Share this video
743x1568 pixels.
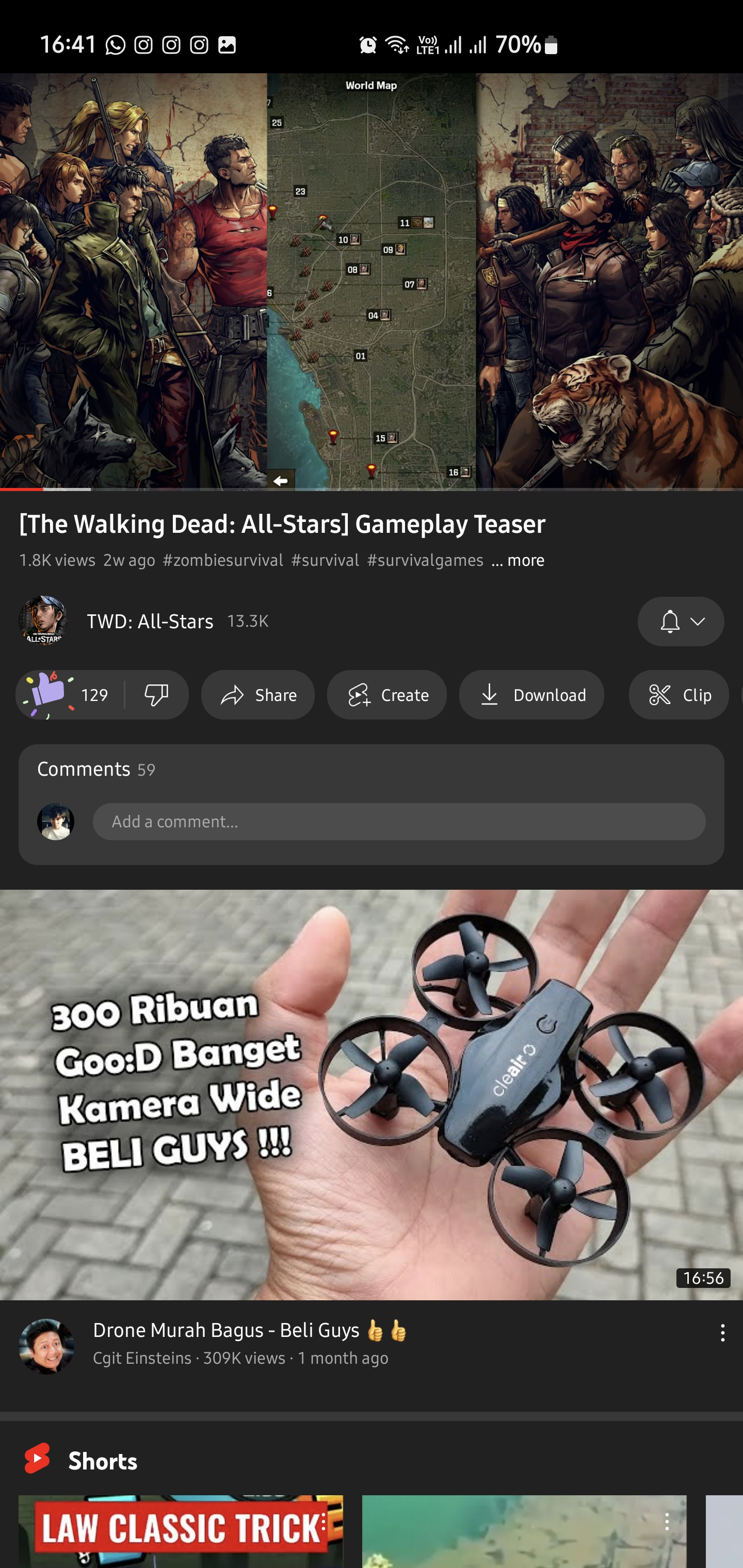pyautogui.click(x=257, y=695)
